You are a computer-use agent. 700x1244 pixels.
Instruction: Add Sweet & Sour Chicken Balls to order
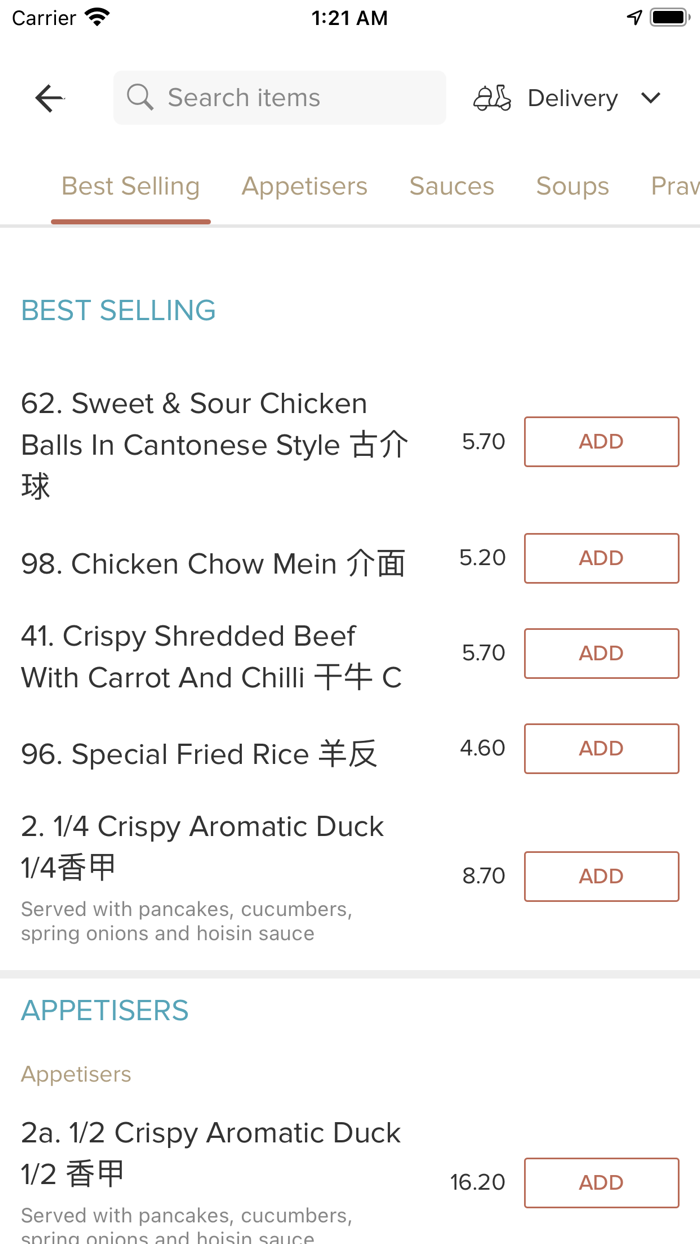coord(601,442)
